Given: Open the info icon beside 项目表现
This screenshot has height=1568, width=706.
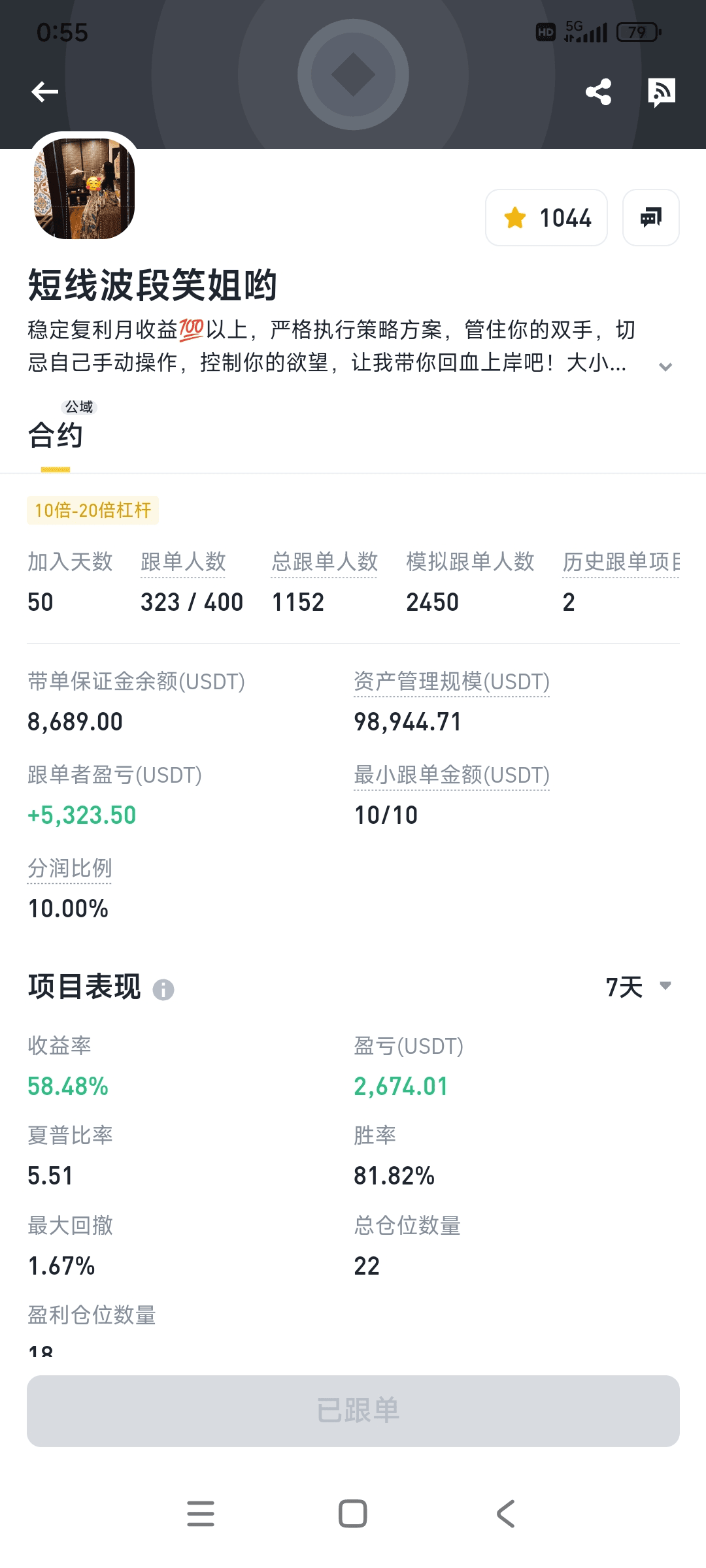Looking at the screenshot, I should [x=163, y=990].
